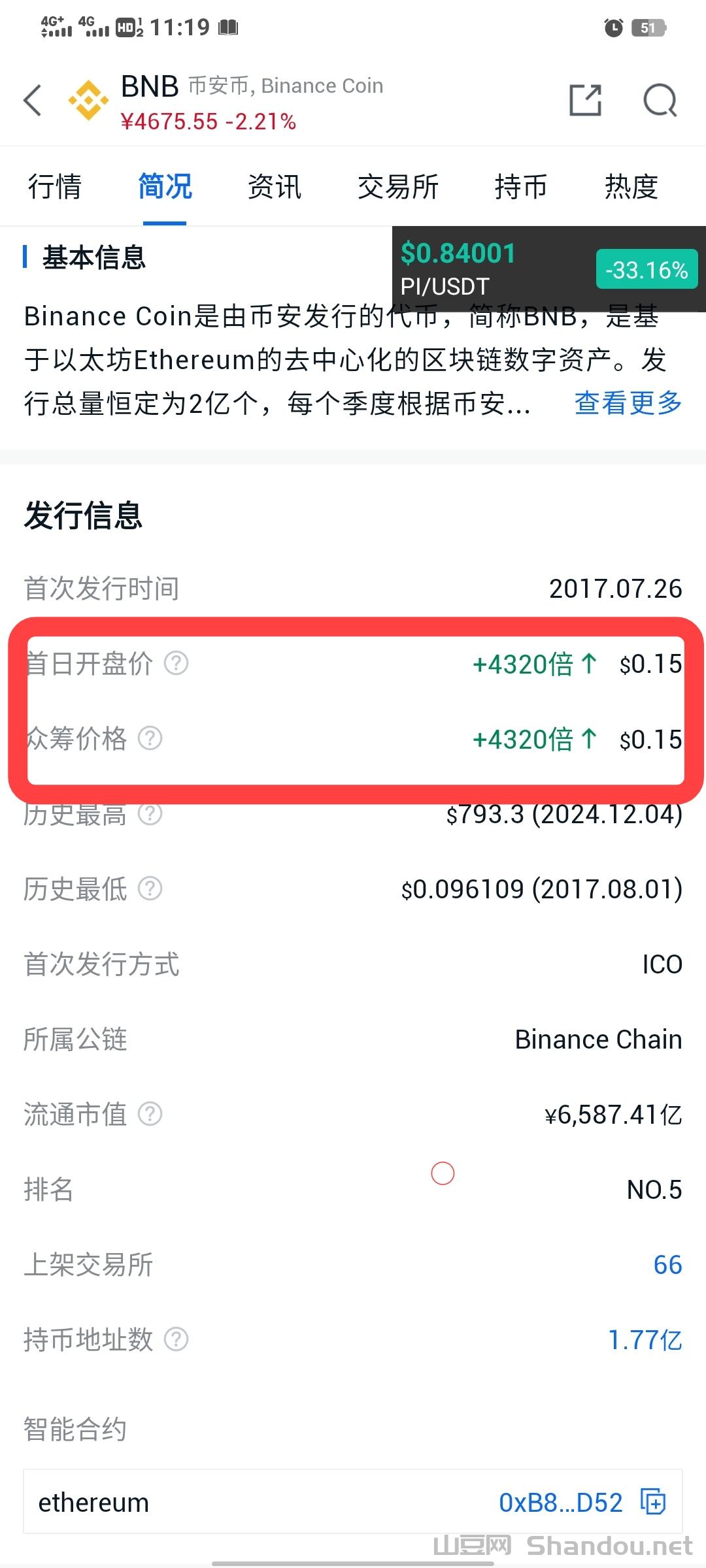Show help for 众筹价格

click(150, 738)
